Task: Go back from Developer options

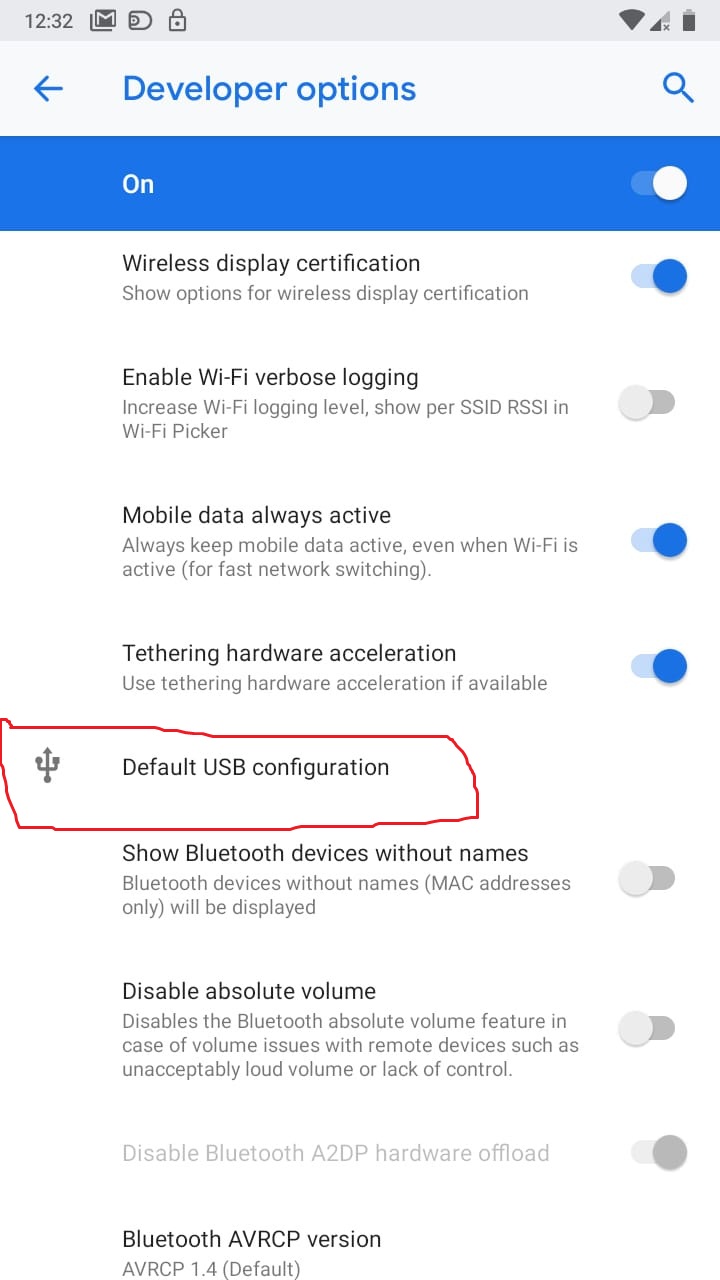Action: (48, 89)
